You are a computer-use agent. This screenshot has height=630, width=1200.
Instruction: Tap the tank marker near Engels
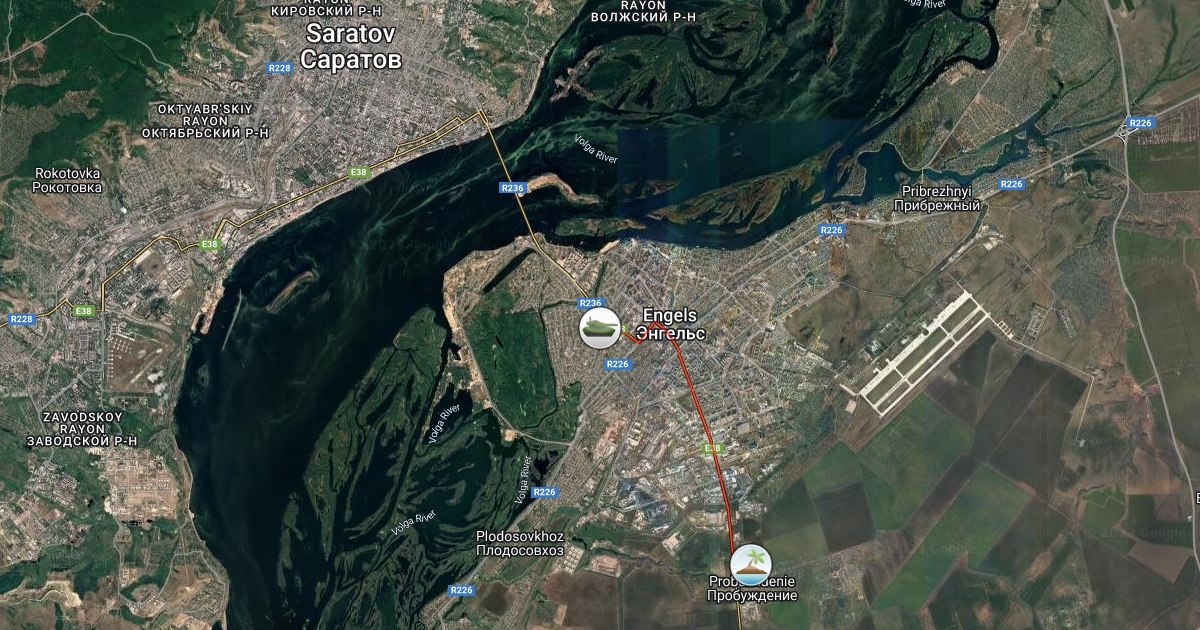[600, 328]
